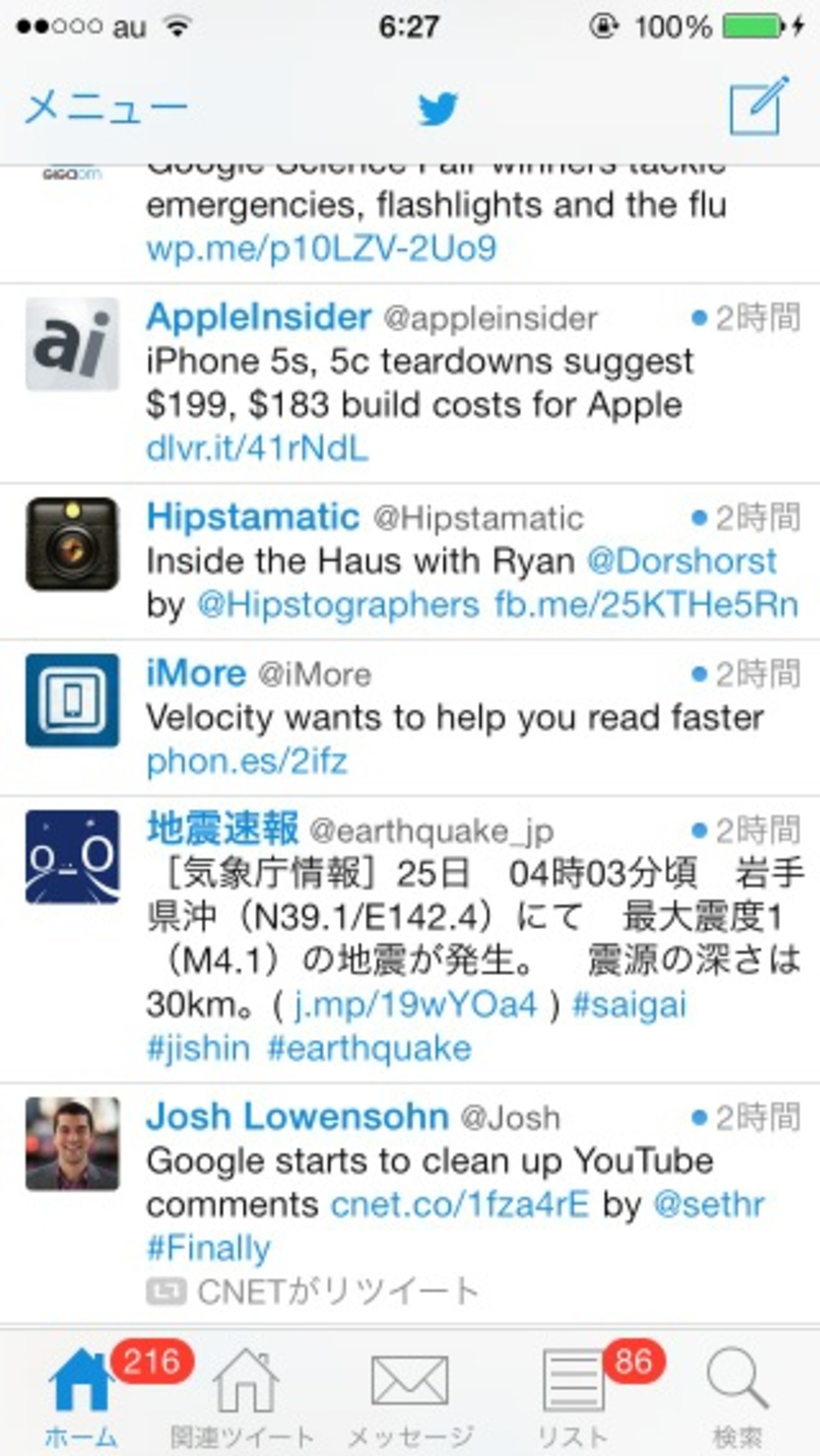Open the cnet.co/1fza4rE link

459,1205
